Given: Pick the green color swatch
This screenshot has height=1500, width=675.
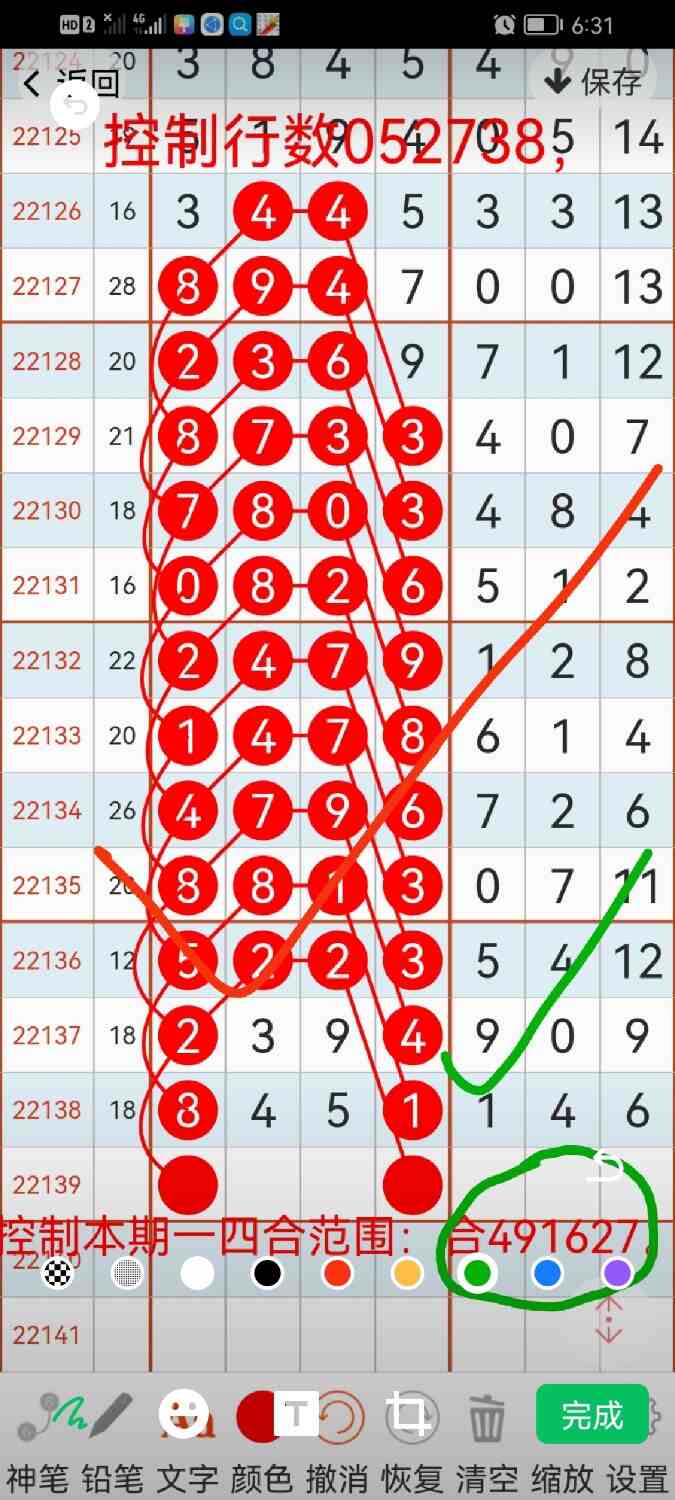Looking at the screenshot, I should (x=477, y=1273).
